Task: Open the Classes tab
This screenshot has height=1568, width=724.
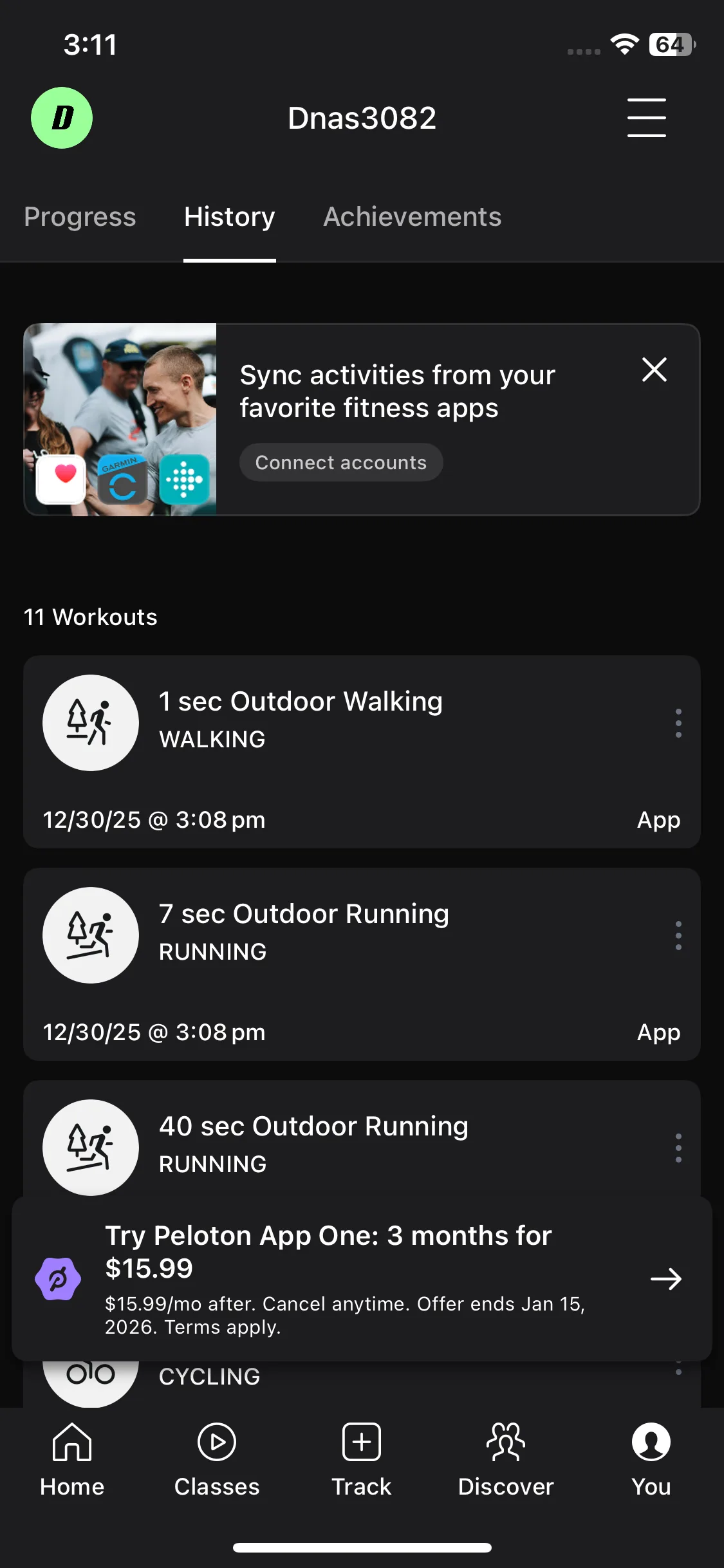Action: pyautogui.click(x=217, y=1460)
